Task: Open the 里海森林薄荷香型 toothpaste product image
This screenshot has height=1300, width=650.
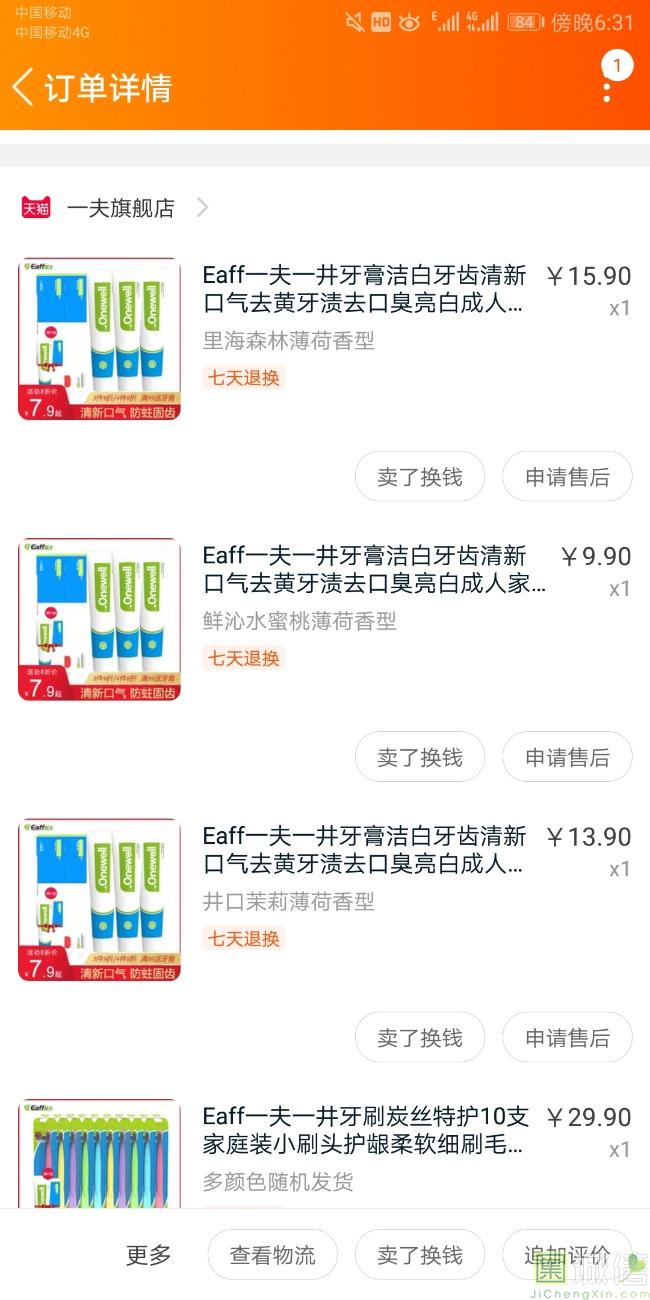Action: [x=100, y=339]
